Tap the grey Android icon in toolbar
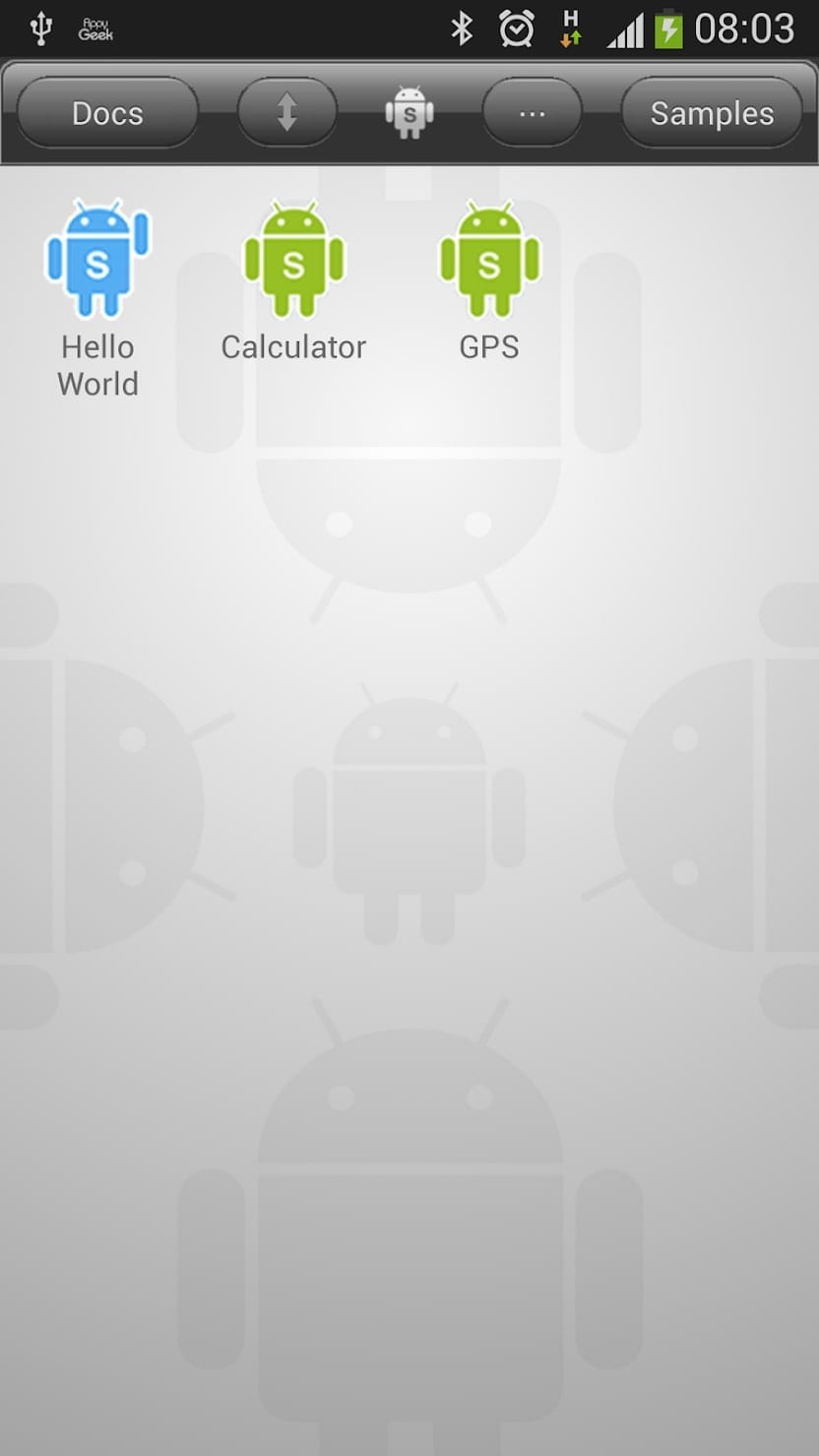819x1456 pixels. pyautogui.click(x=409, y=112)
